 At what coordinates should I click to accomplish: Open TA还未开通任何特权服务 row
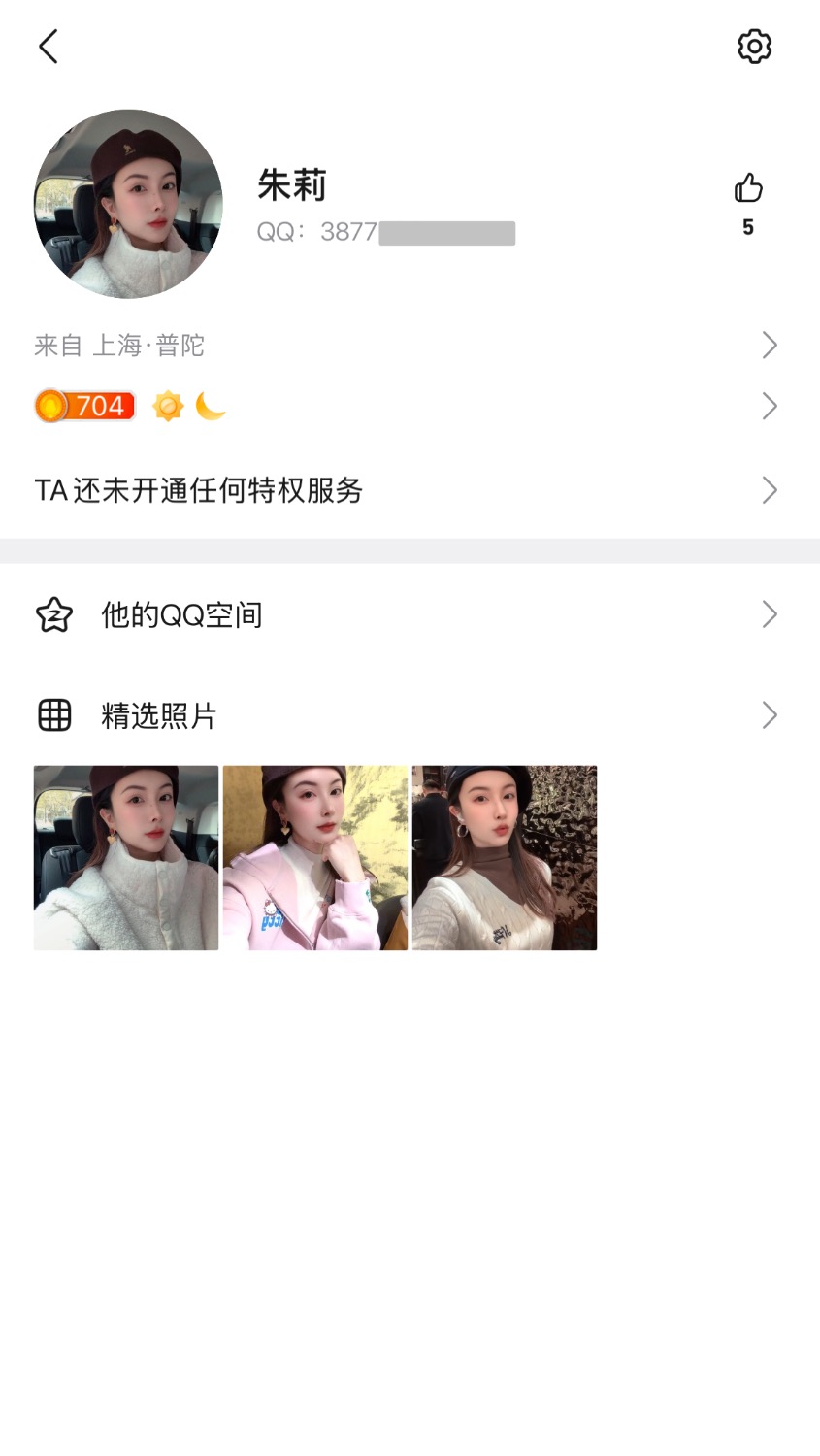[408, 490]
